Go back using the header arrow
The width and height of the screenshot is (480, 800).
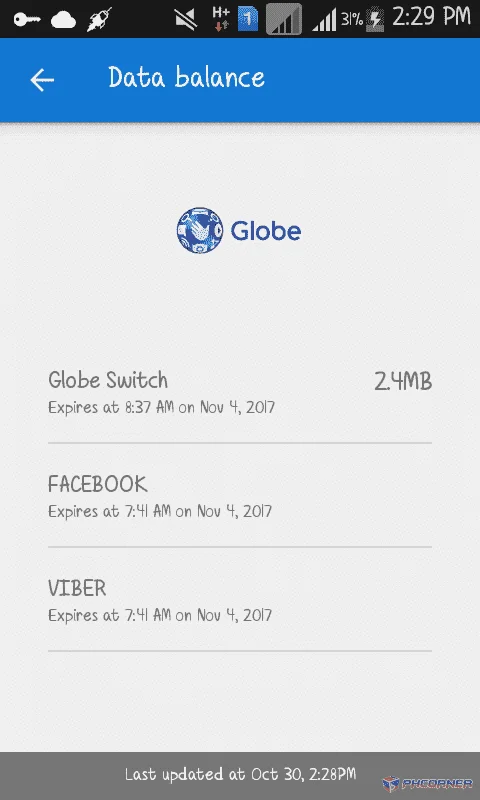point(42,80)
